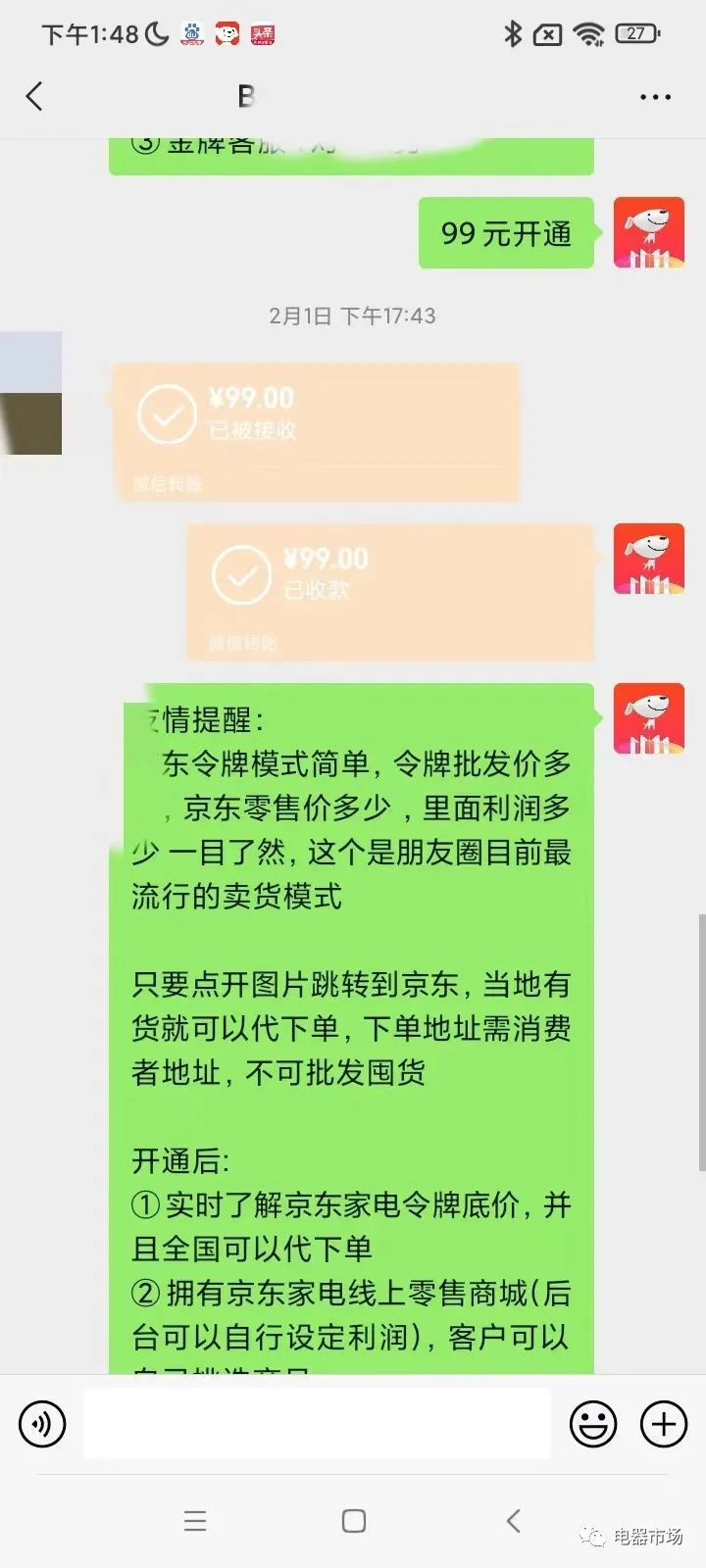Switch to voice message input
This screenshot has width=706, height=1568.
[x=42, y=1423]
